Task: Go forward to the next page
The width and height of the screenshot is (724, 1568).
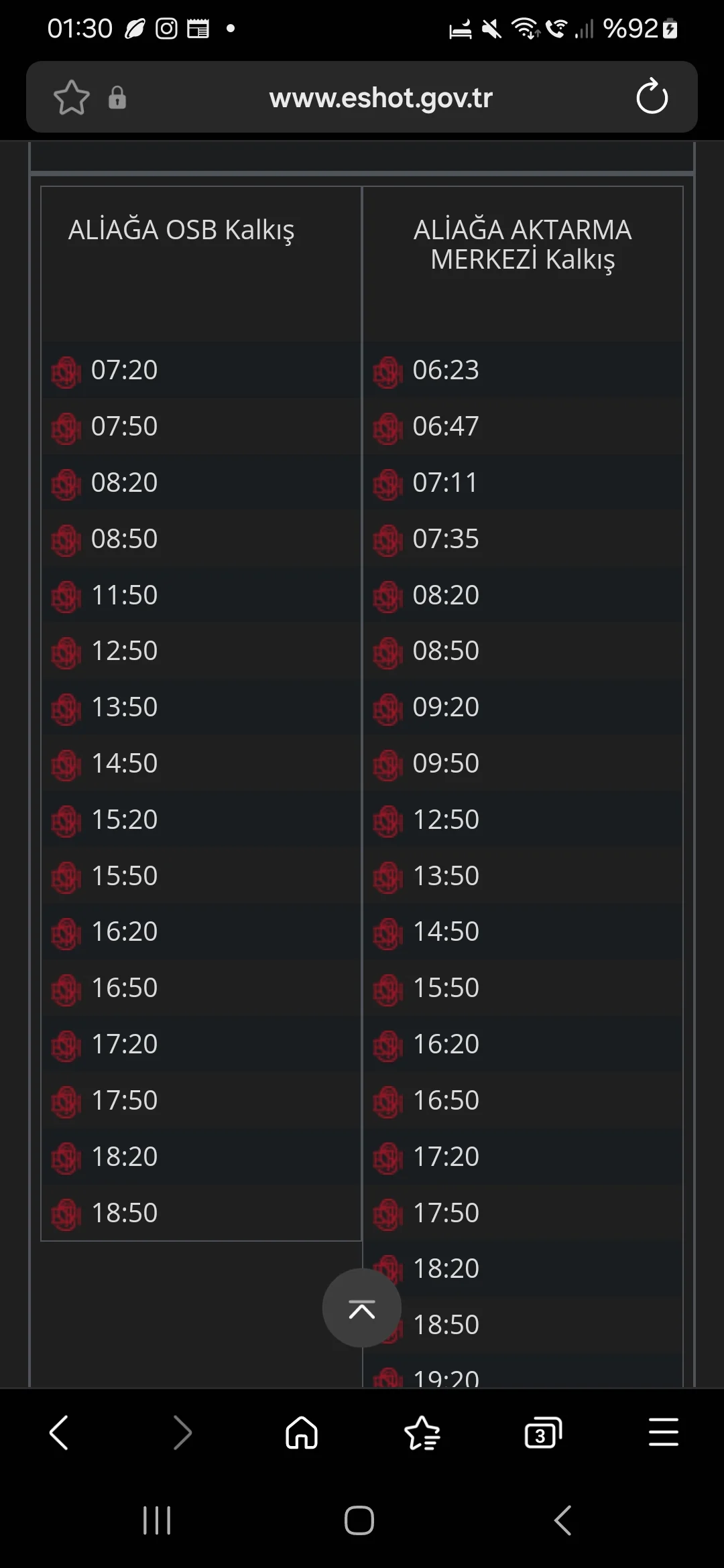Action: [182, 1433]
